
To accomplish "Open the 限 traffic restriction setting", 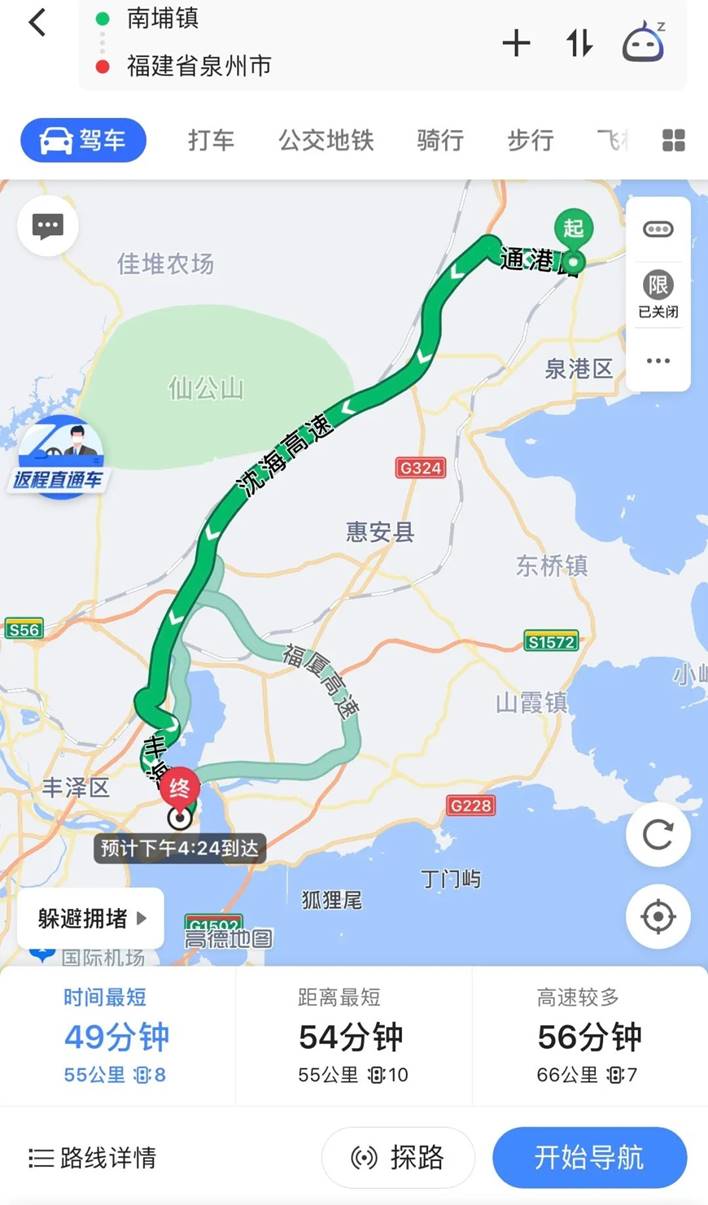I will click(x=658, y=293).
